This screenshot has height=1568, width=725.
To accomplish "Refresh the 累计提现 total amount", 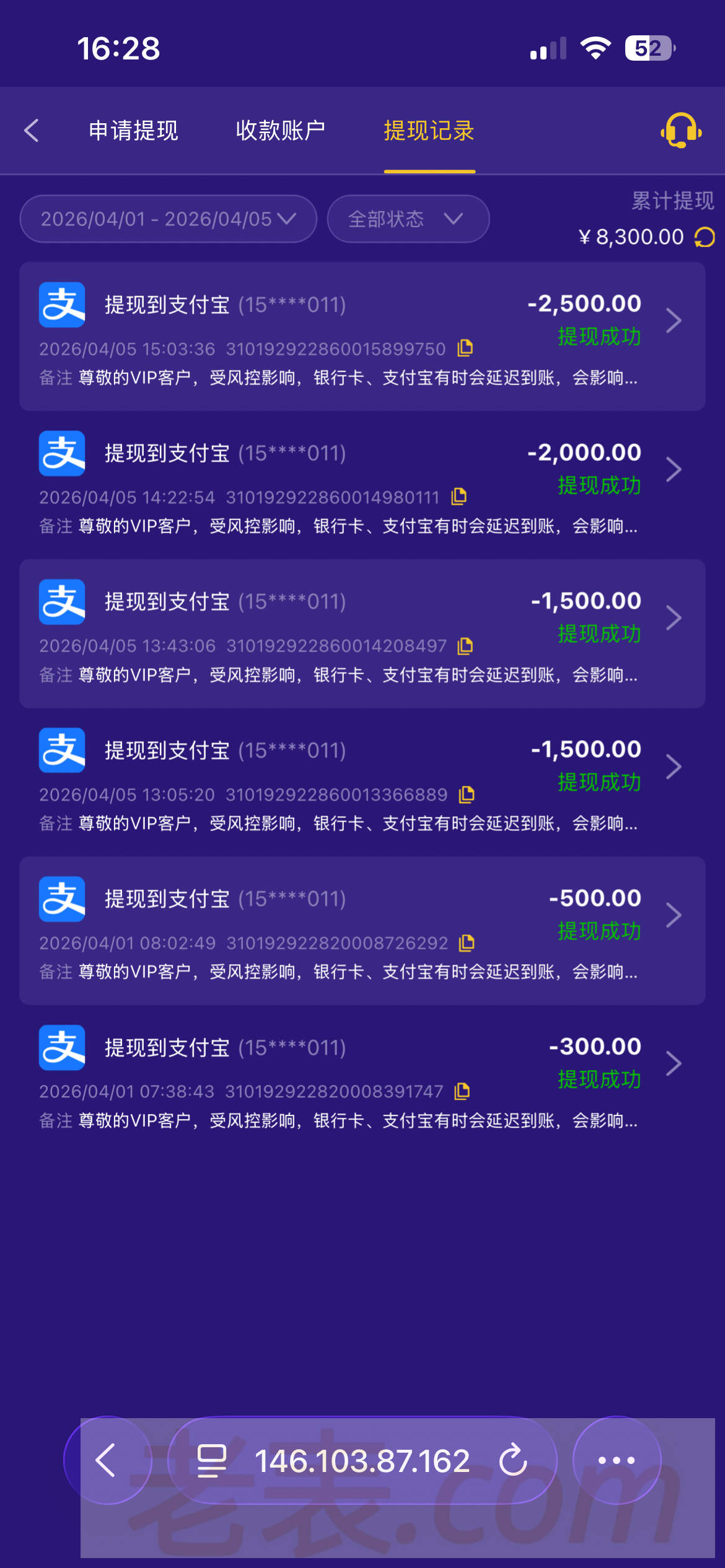I will click(x=705, y=237).
